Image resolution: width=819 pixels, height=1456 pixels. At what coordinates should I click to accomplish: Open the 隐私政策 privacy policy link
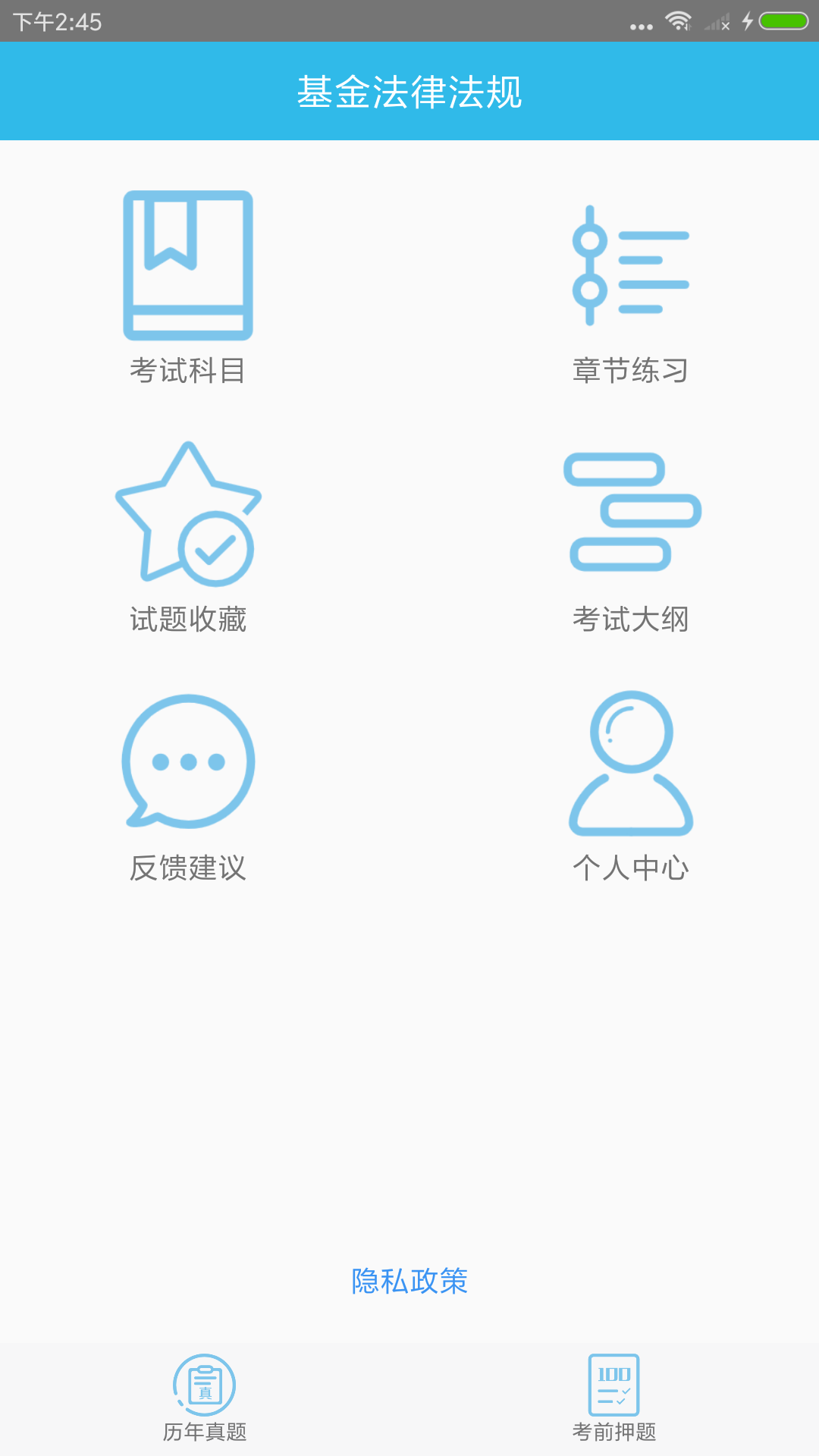coord(409,1282)
